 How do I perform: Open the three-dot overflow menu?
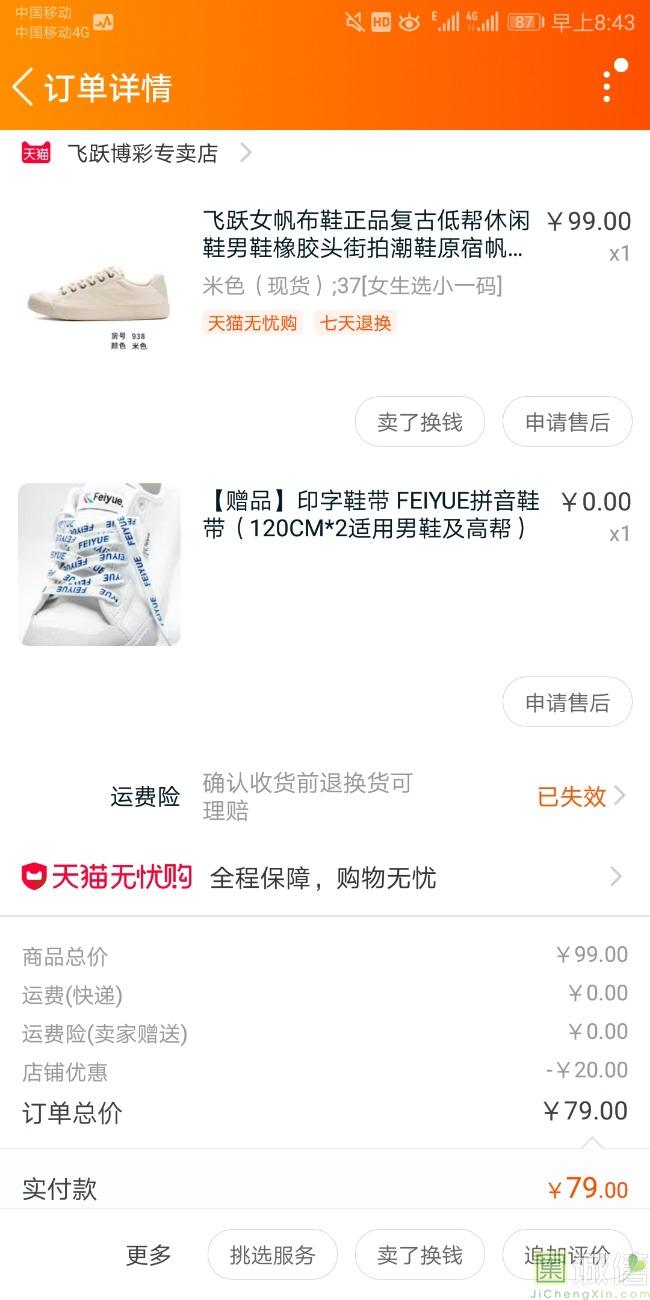607,87
